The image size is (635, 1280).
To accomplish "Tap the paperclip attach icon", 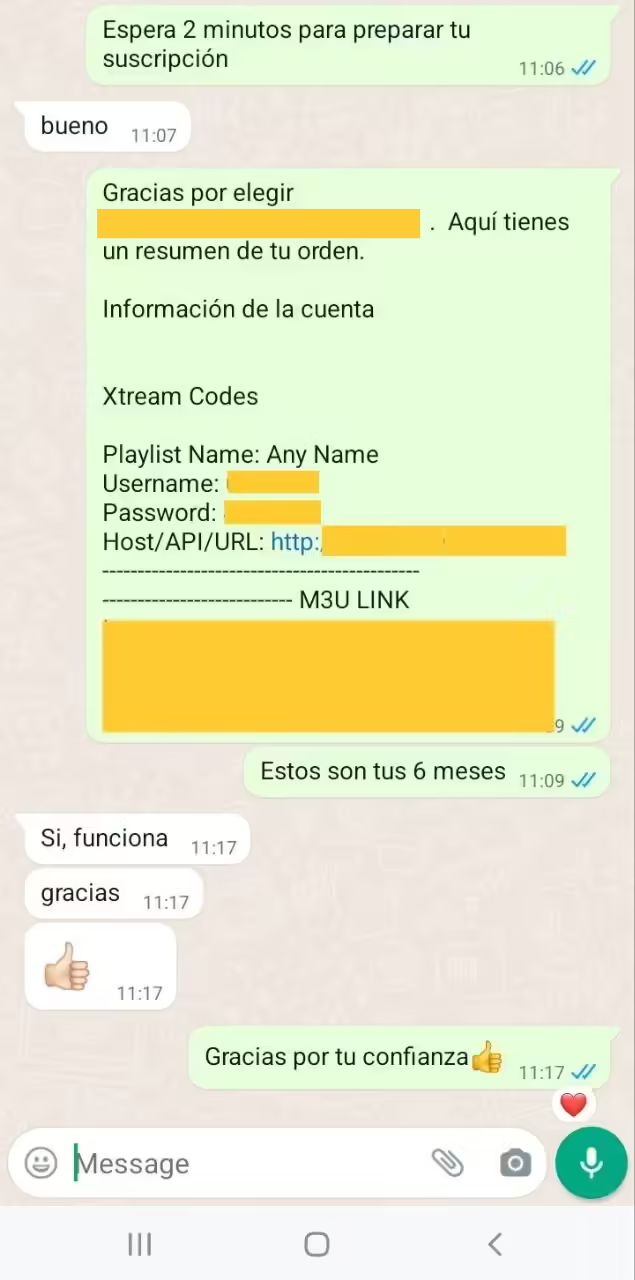I will point(447,1163).
